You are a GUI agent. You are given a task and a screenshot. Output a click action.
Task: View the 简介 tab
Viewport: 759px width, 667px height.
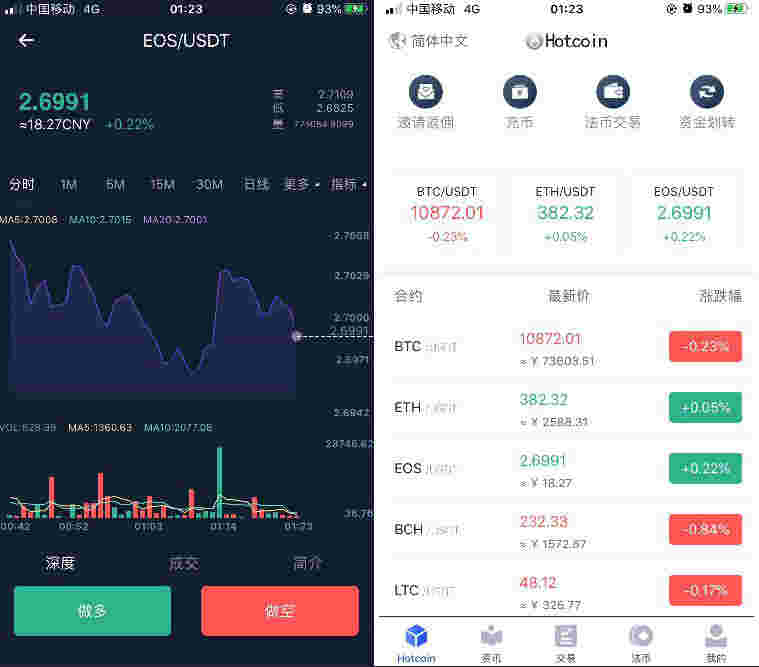(x=308, y=563)
